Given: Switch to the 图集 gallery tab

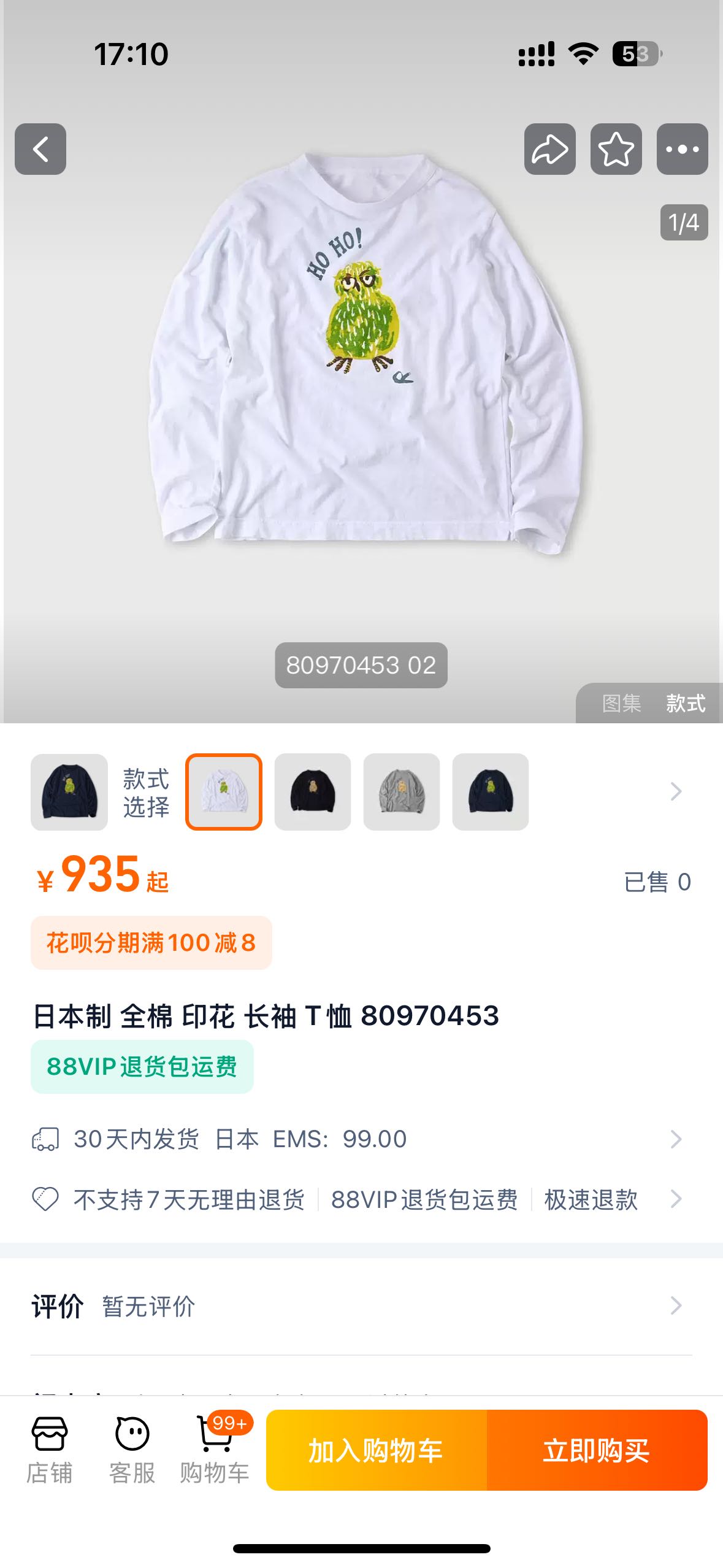Looking at the screenshot, I should 621,703.
